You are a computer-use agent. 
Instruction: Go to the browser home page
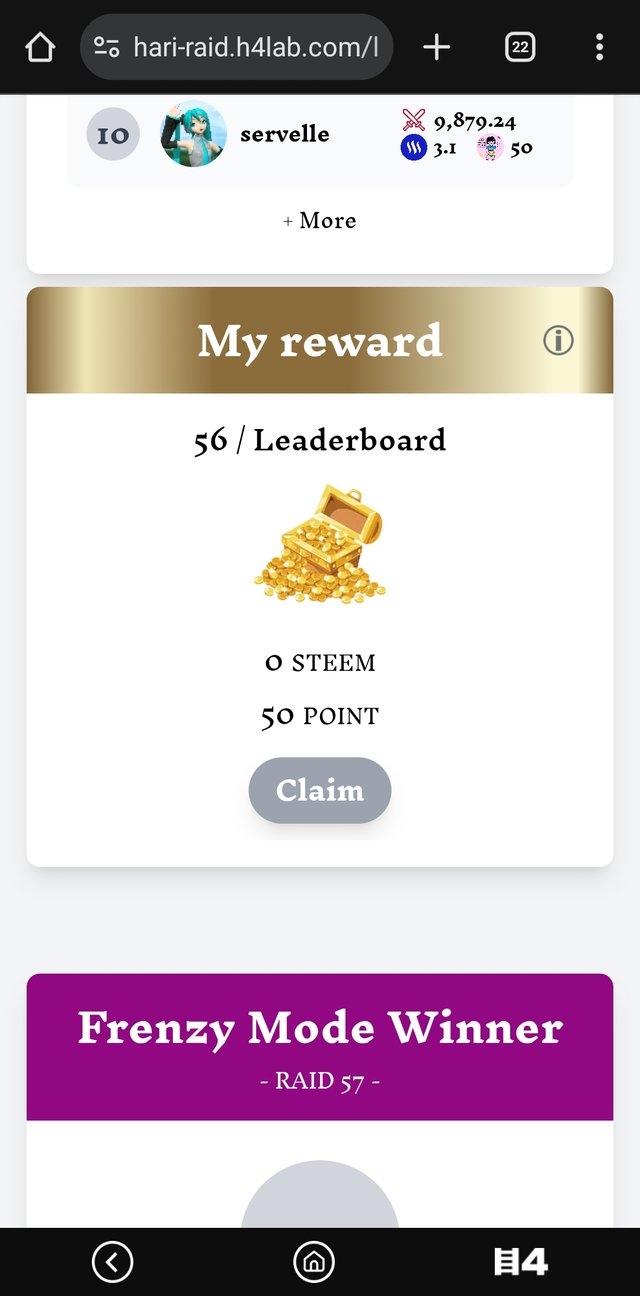pyautogui.click(x=40, y=47)
